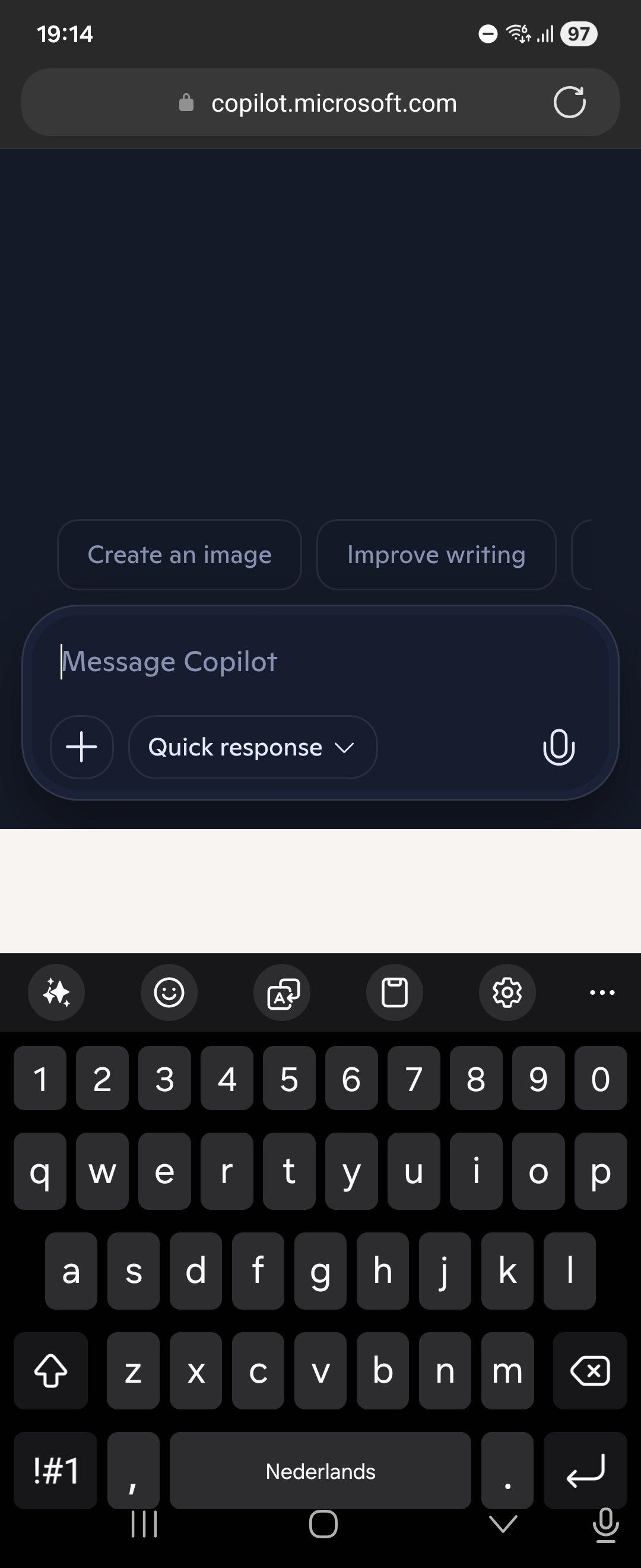Click the AI assistant sparkles icon on keyboard toolbar

point(56,992)
